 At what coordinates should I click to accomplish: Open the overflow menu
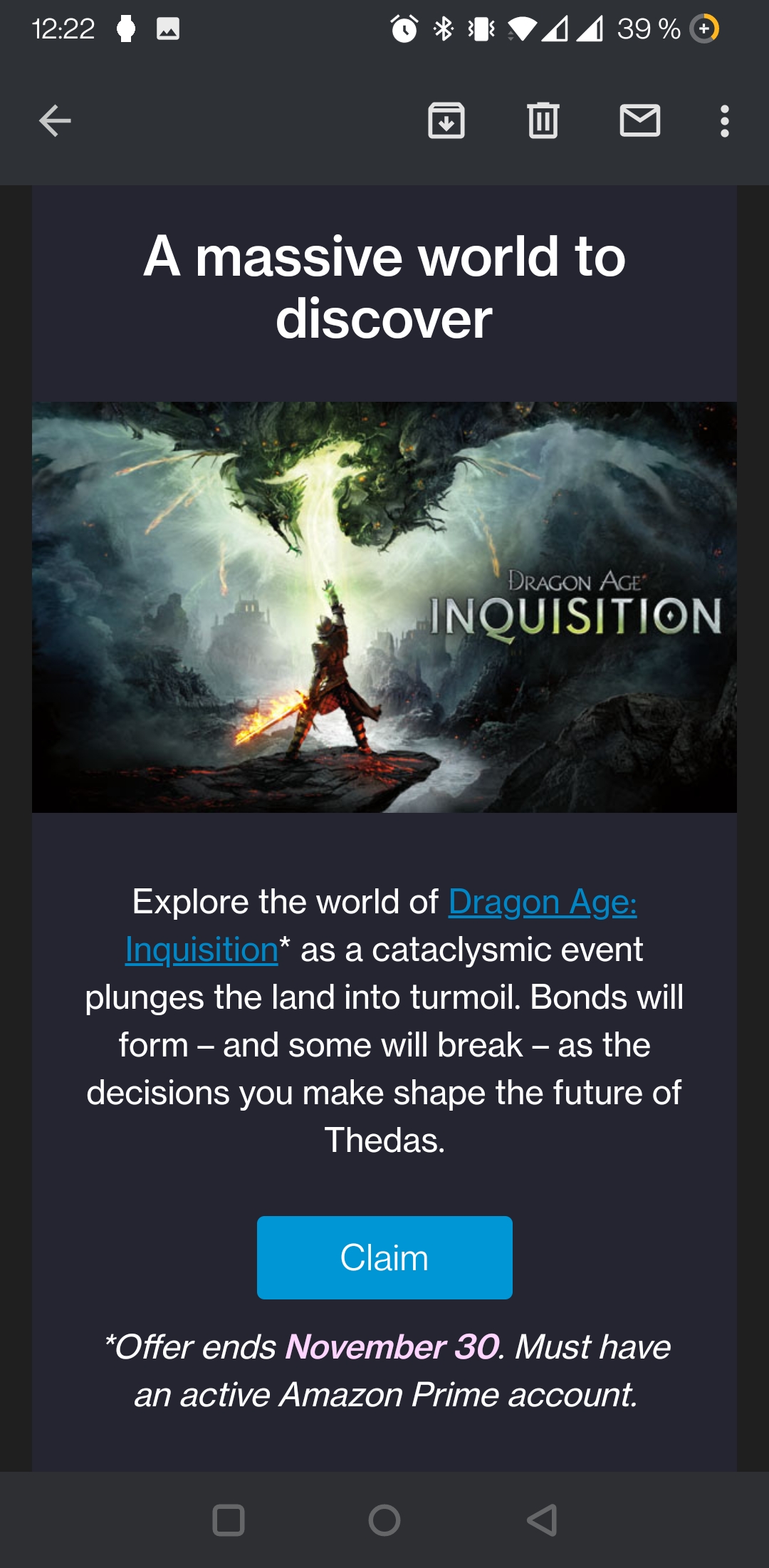(725, 121)
